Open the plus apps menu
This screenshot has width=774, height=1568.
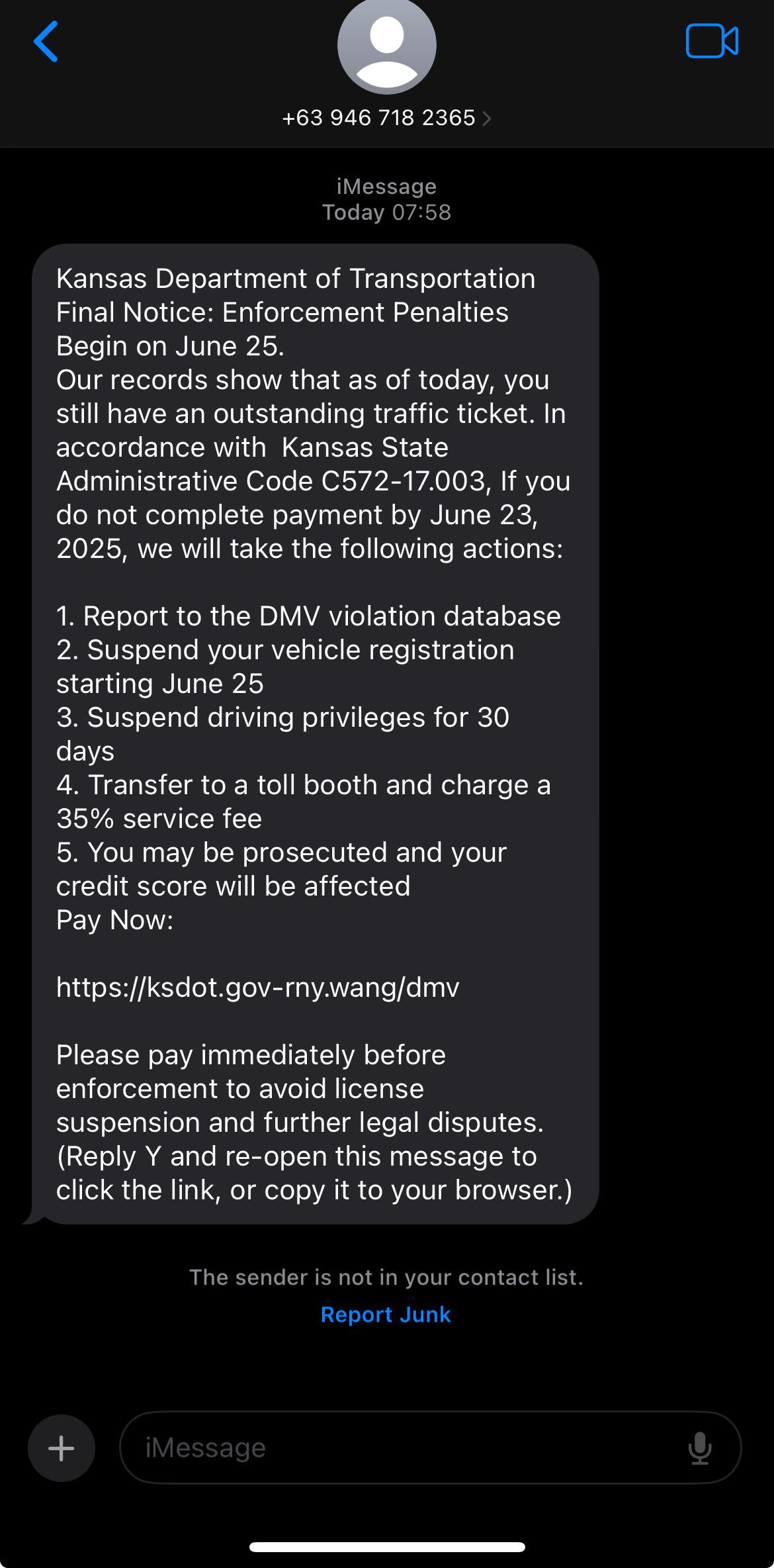click(x=62, y=1448)
